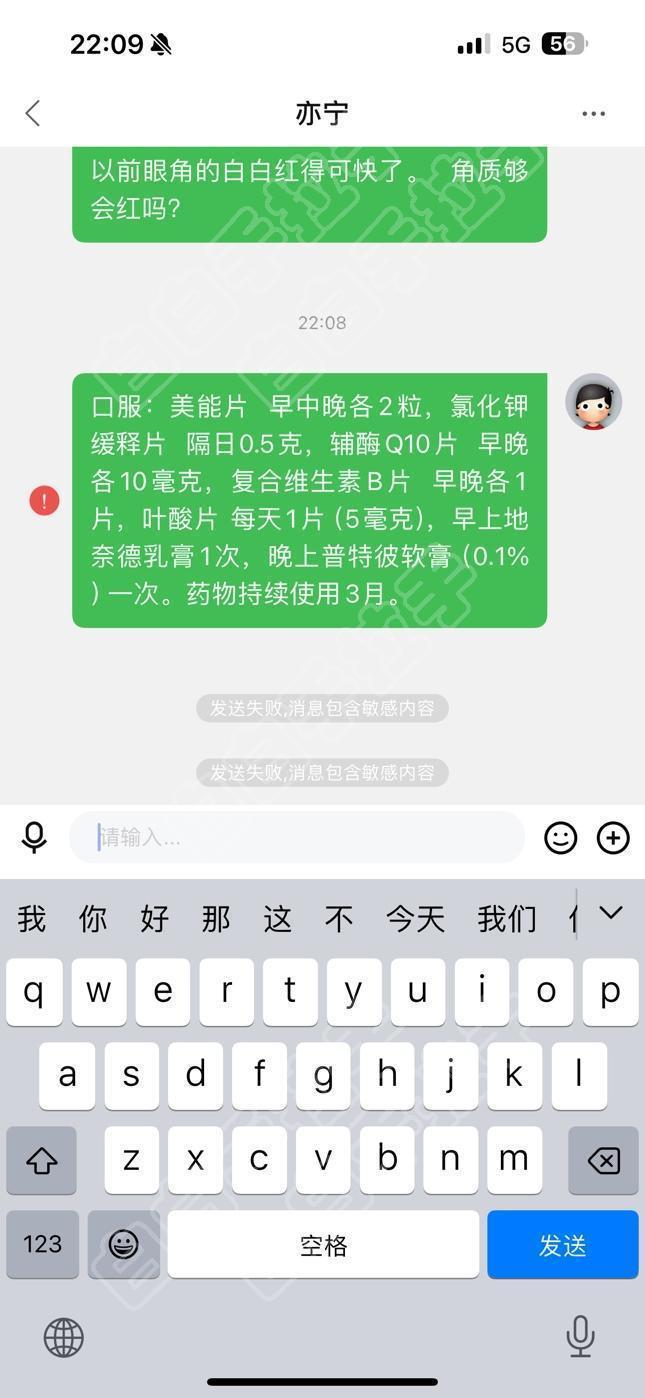Tap the globe to change keyboard language
This screenshot has height=1398, width=645.
[x=64, y=1336]
